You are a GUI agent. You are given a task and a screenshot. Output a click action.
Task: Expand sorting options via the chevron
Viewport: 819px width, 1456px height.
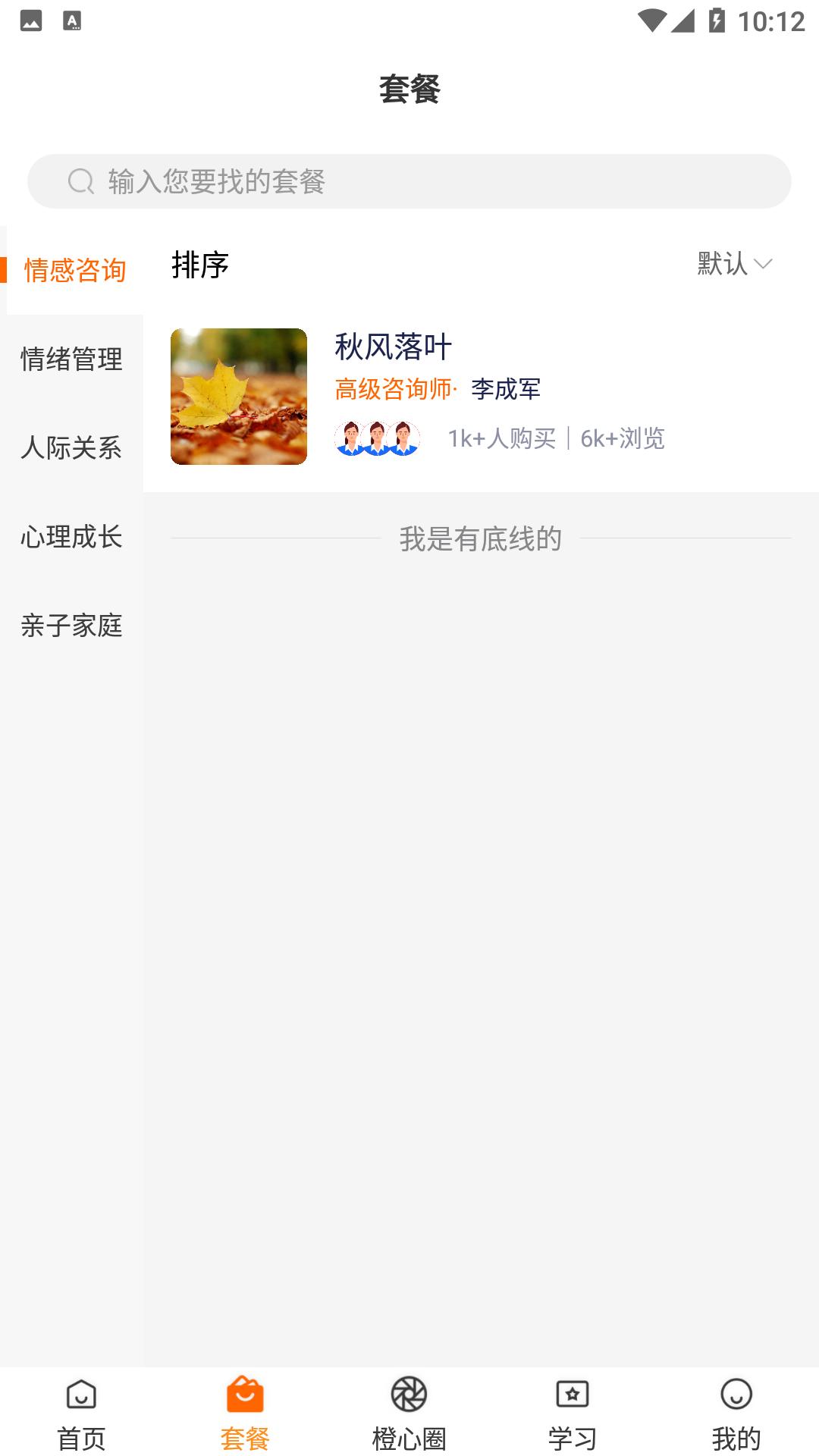tap(764, 265)
